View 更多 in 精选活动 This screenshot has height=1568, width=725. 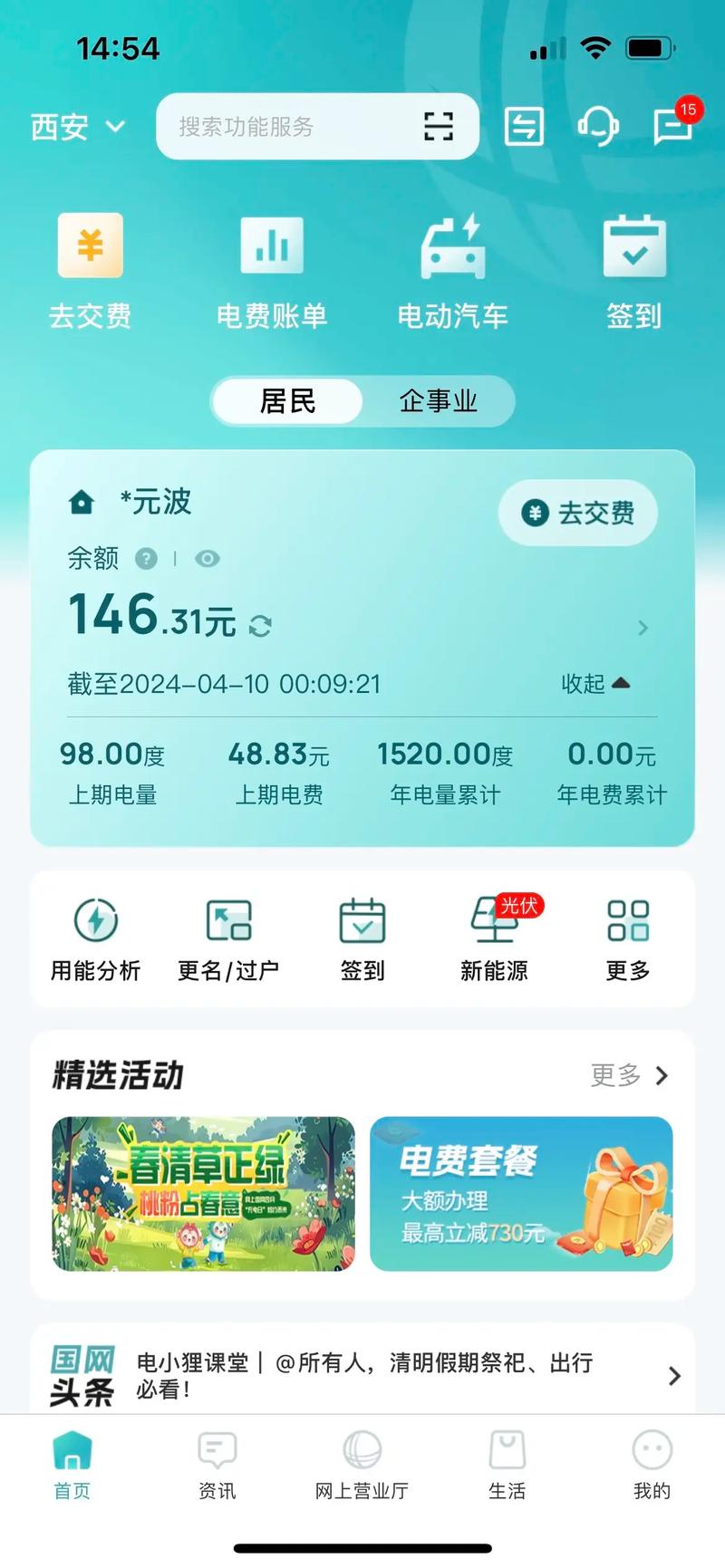point(629,1075)
